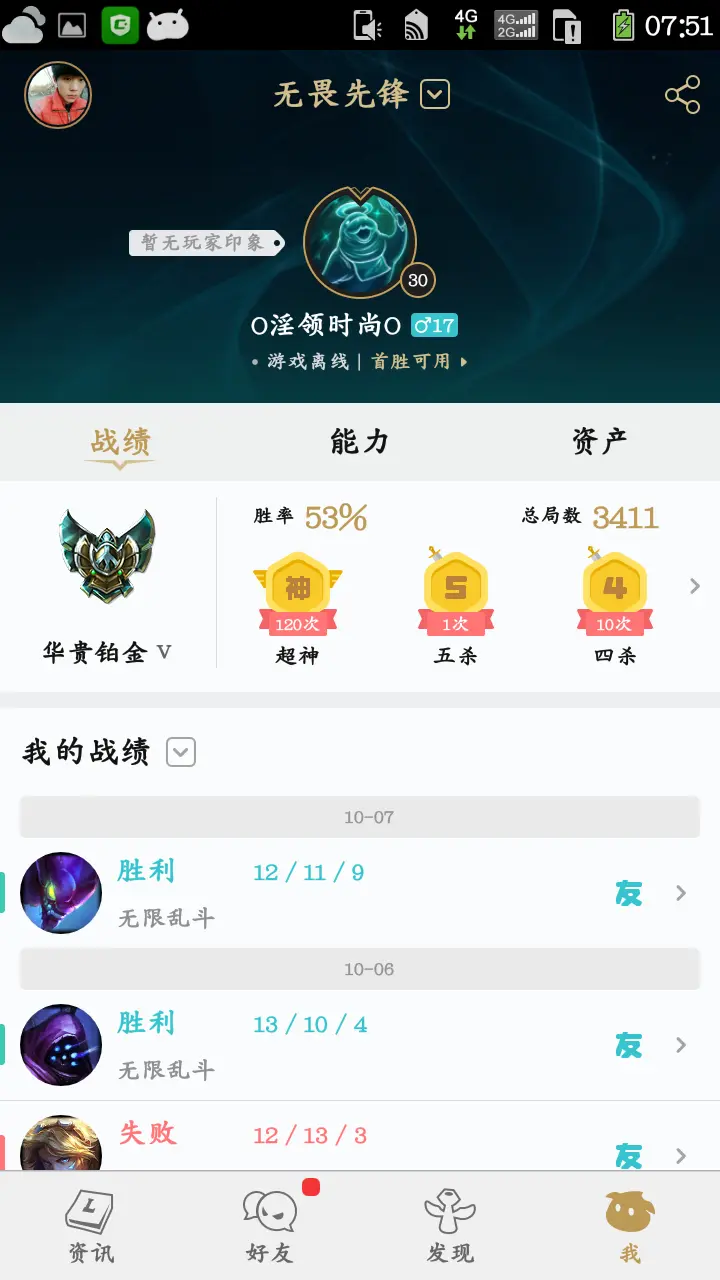The width and height of the screenshot is (720, 1280).
Task: Open the 12/13/3 失败 match
Action: click(x=360, y=1138)
